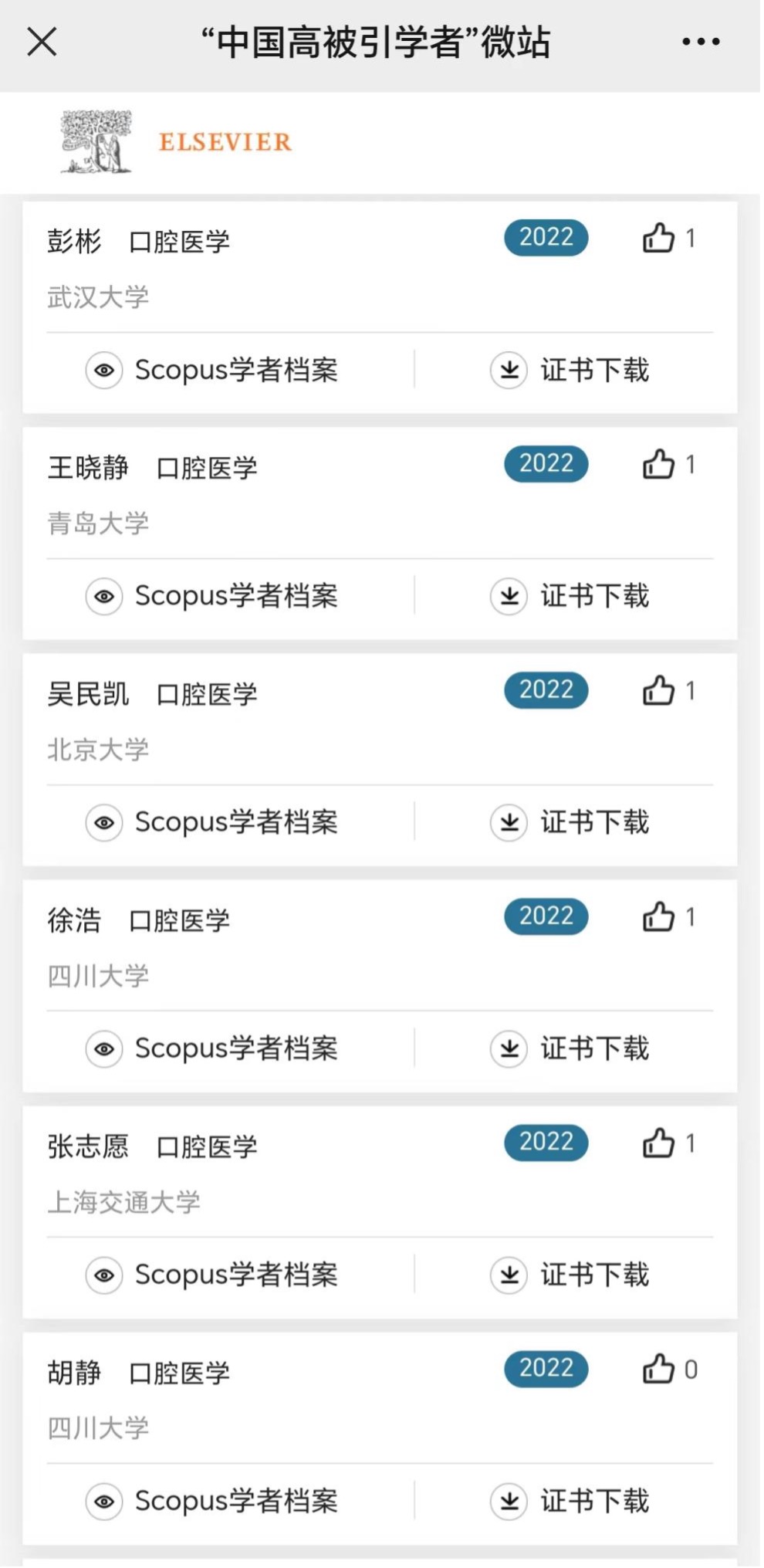This screenshot has height=1568, width=764.
Task: Close the 中国高被引学者 mini-site page
Action: pyautogui.click(x=42, y=42)
